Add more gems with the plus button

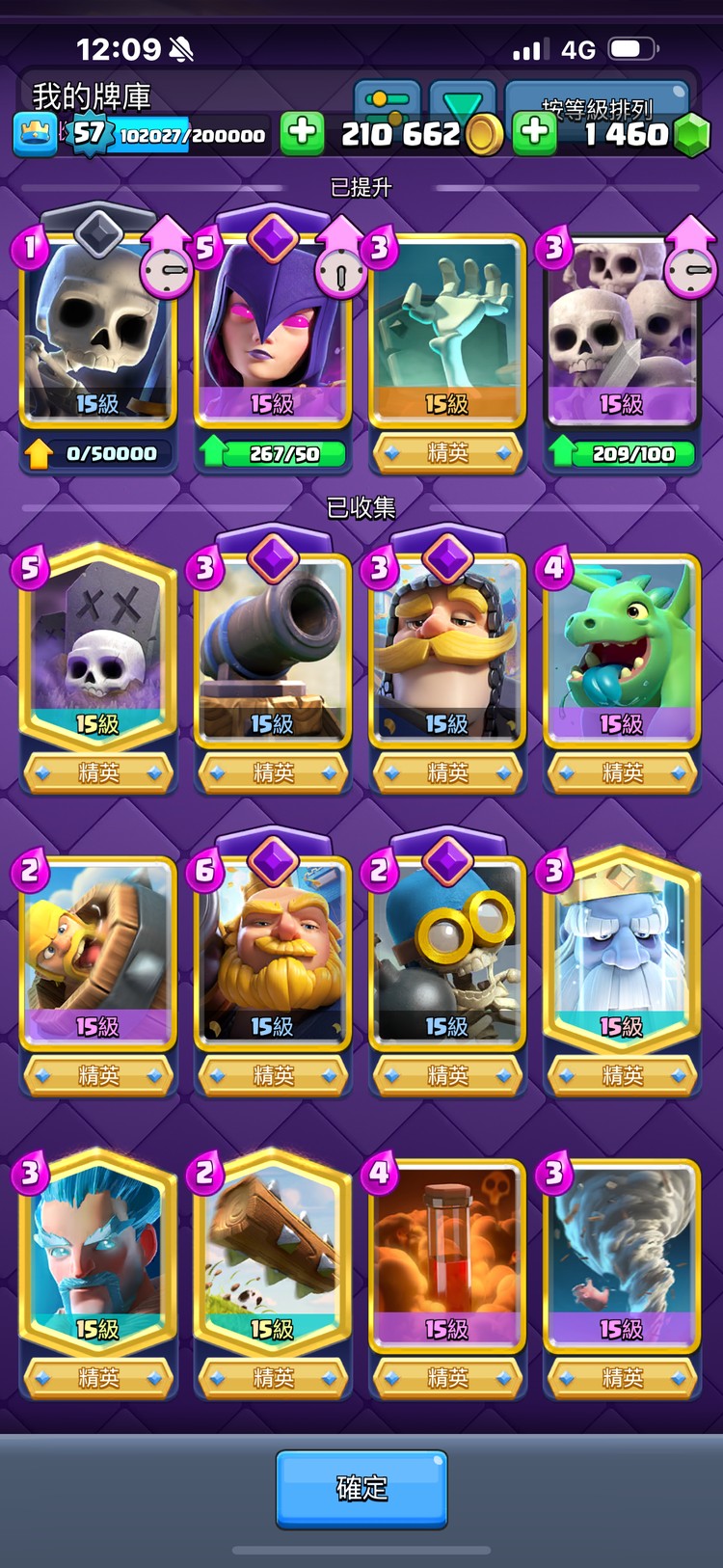(535, 132)
